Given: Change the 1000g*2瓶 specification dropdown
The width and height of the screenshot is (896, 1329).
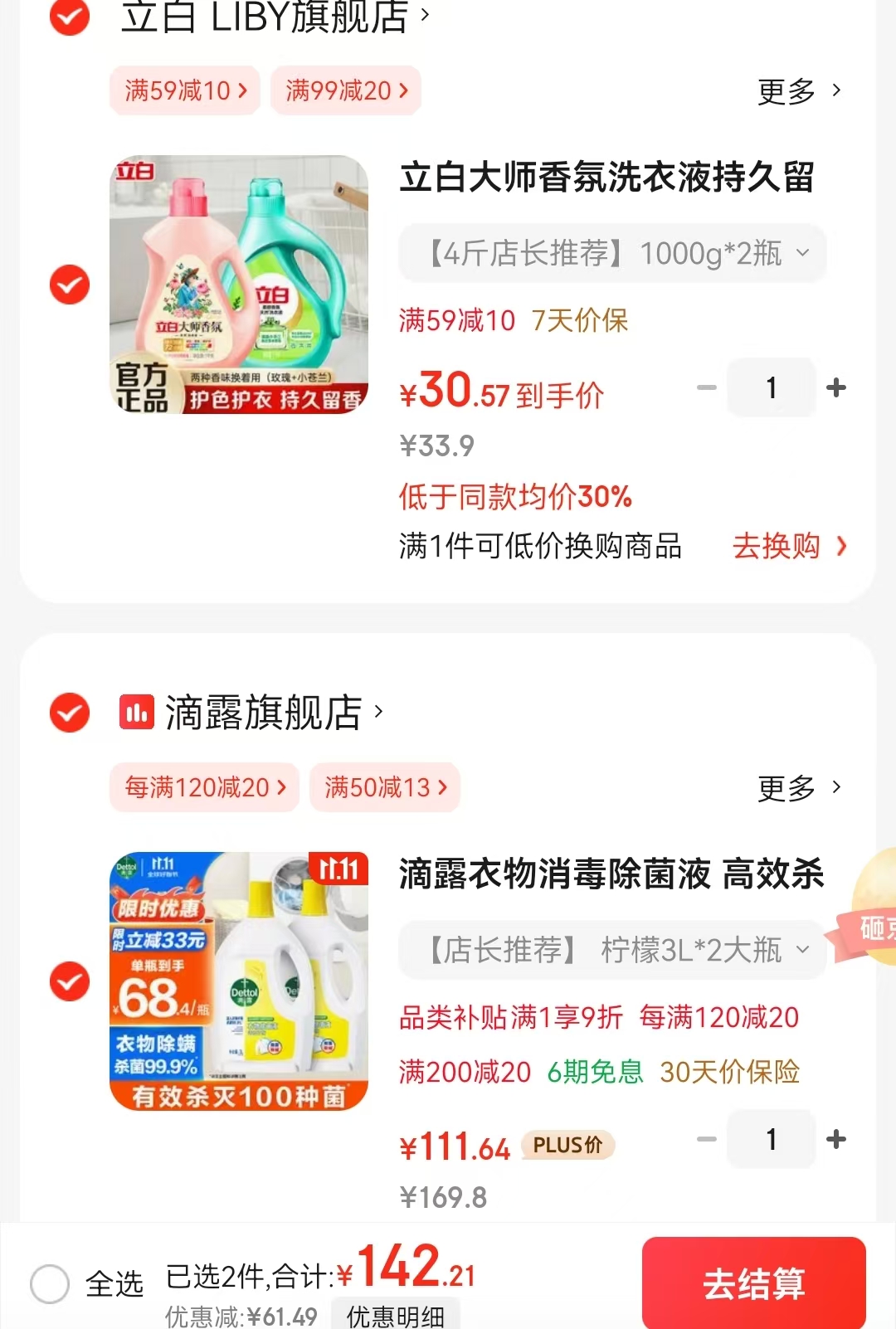Looking at the screenshot, I should pyautogui.click(x=612, y=253).
